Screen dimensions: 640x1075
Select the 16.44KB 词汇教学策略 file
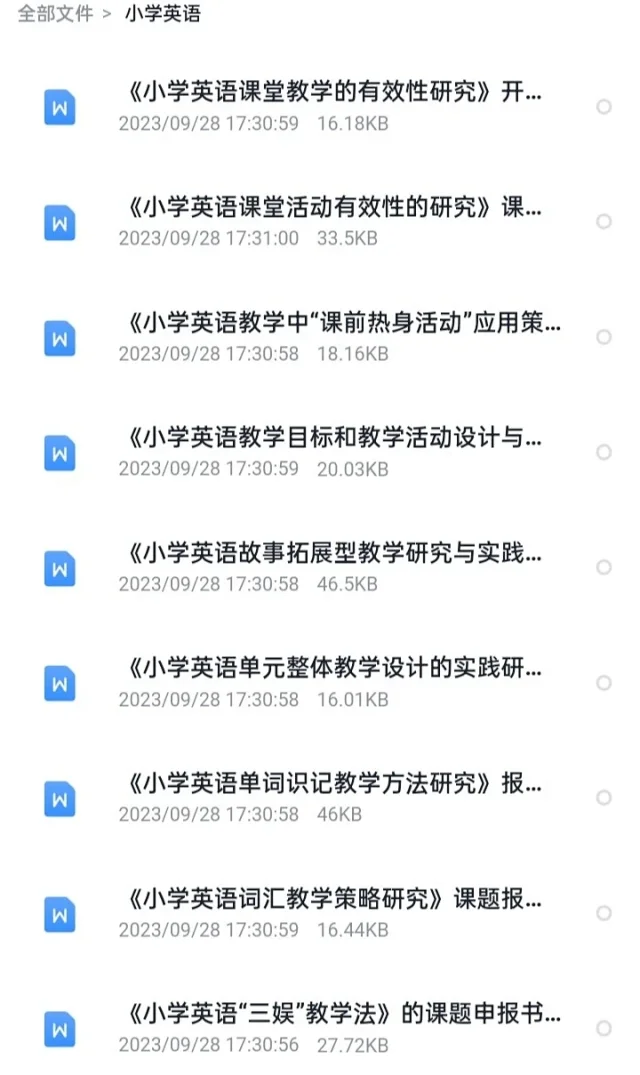[604, 913]
